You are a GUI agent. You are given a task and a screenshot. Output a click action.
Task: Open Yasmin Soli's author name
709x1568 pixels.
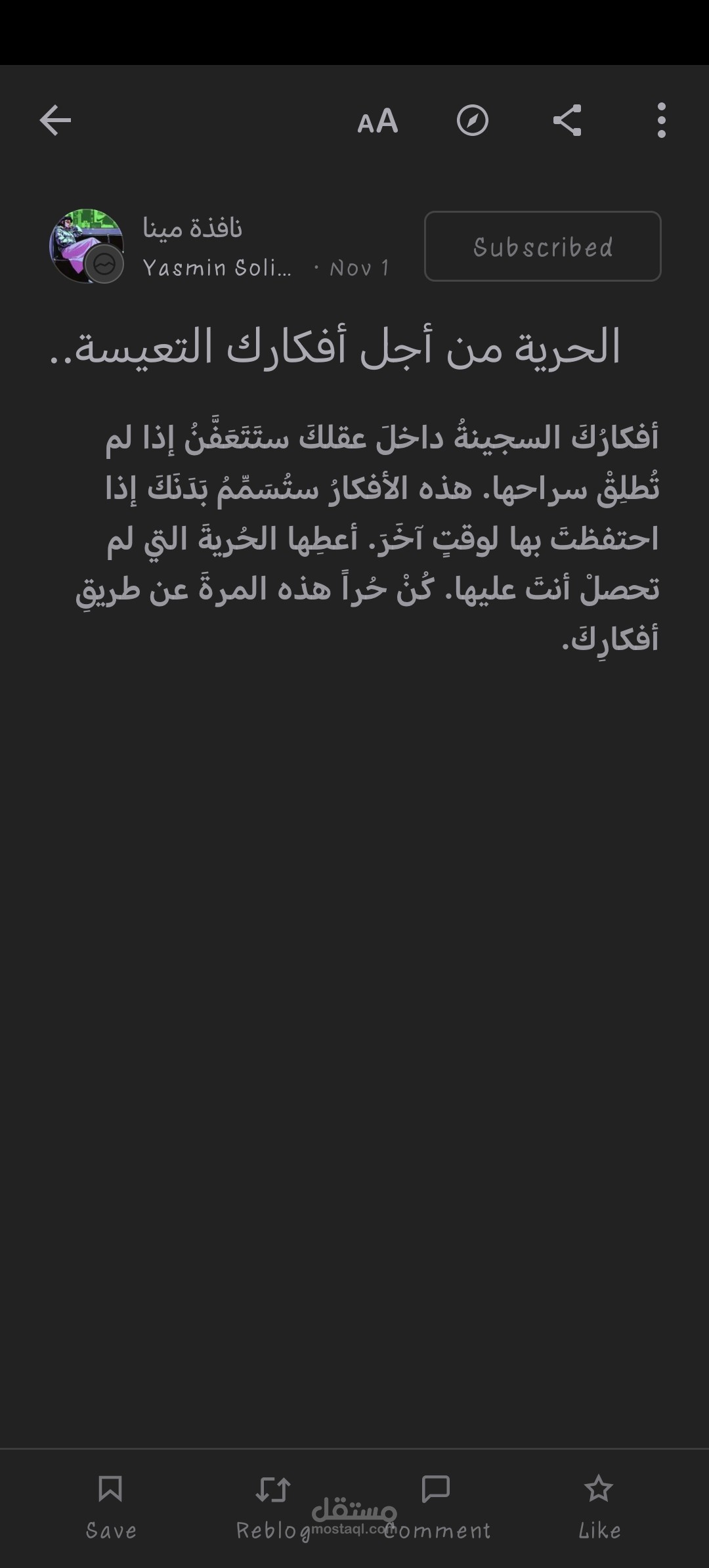[x=217, y=268]
